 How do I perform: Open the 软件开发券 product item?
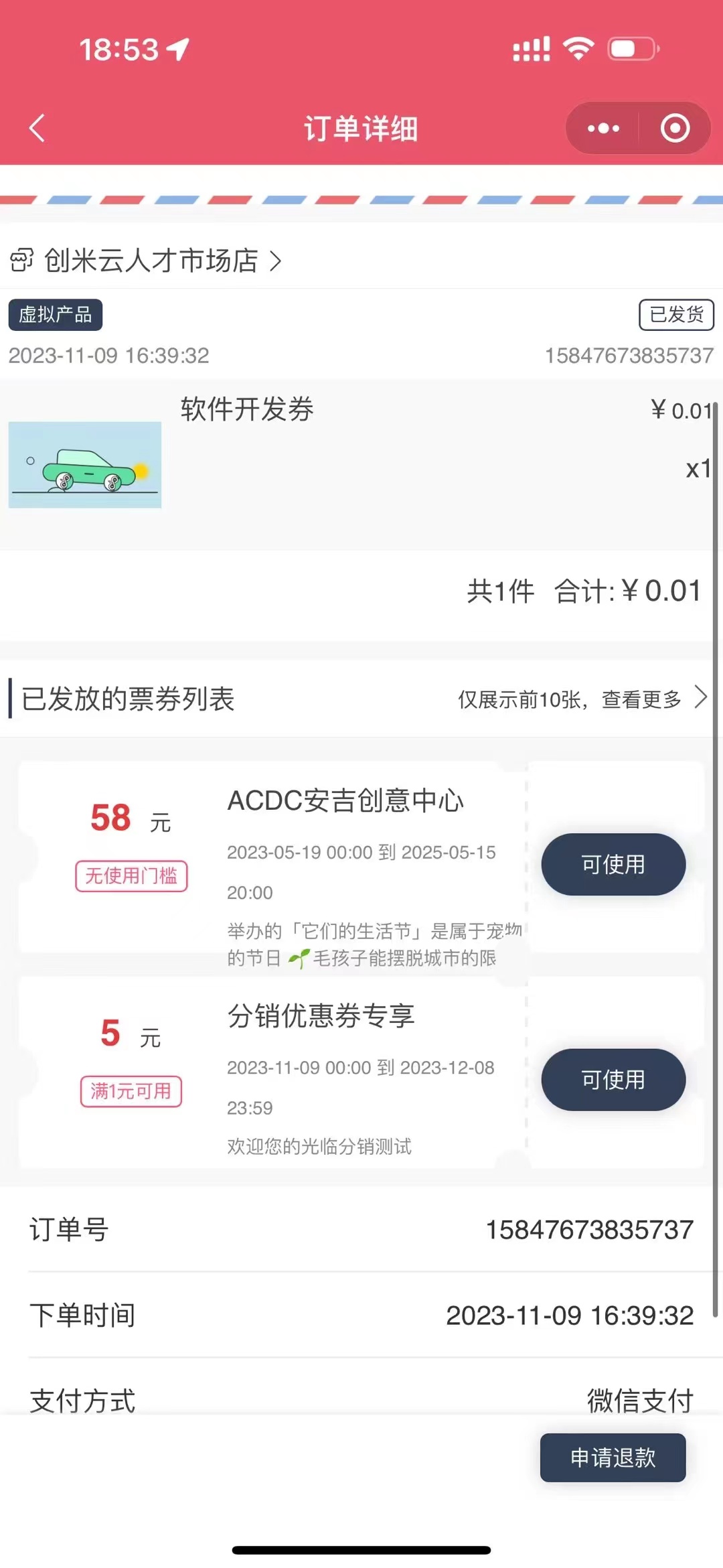point(361,465)
